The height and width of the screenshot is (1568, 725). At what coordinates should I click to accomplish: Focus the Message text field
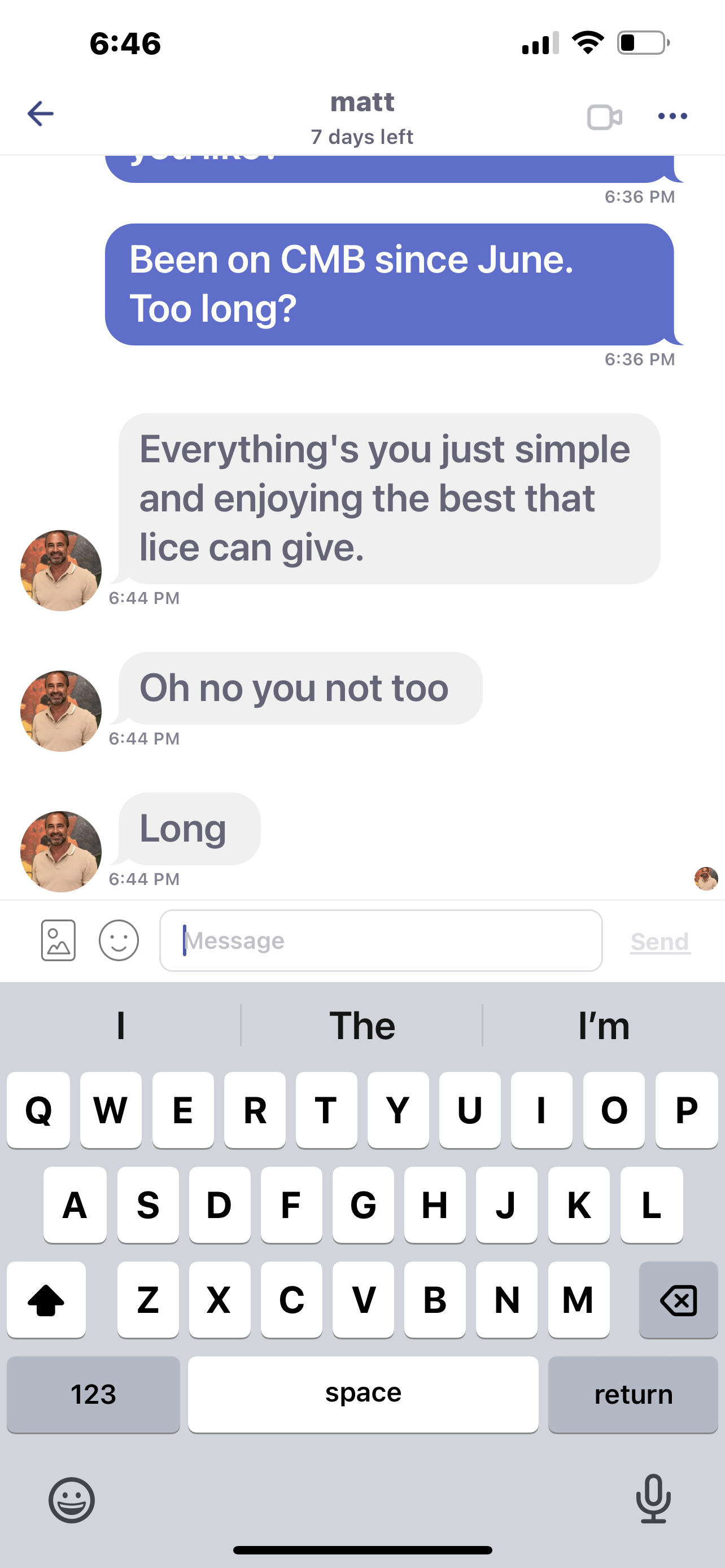pyautogui.click(x=381, y=941)
